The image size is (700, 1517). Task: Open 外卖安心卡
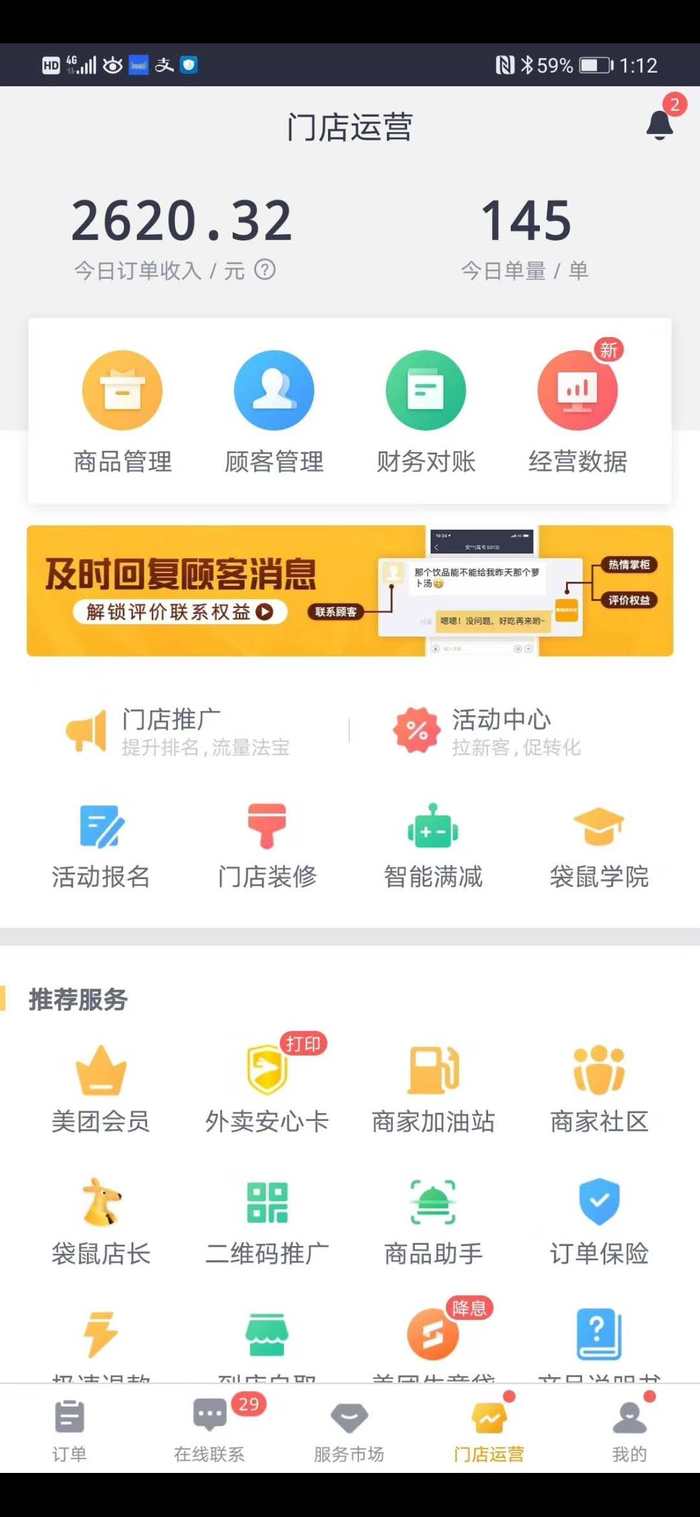267,1089
